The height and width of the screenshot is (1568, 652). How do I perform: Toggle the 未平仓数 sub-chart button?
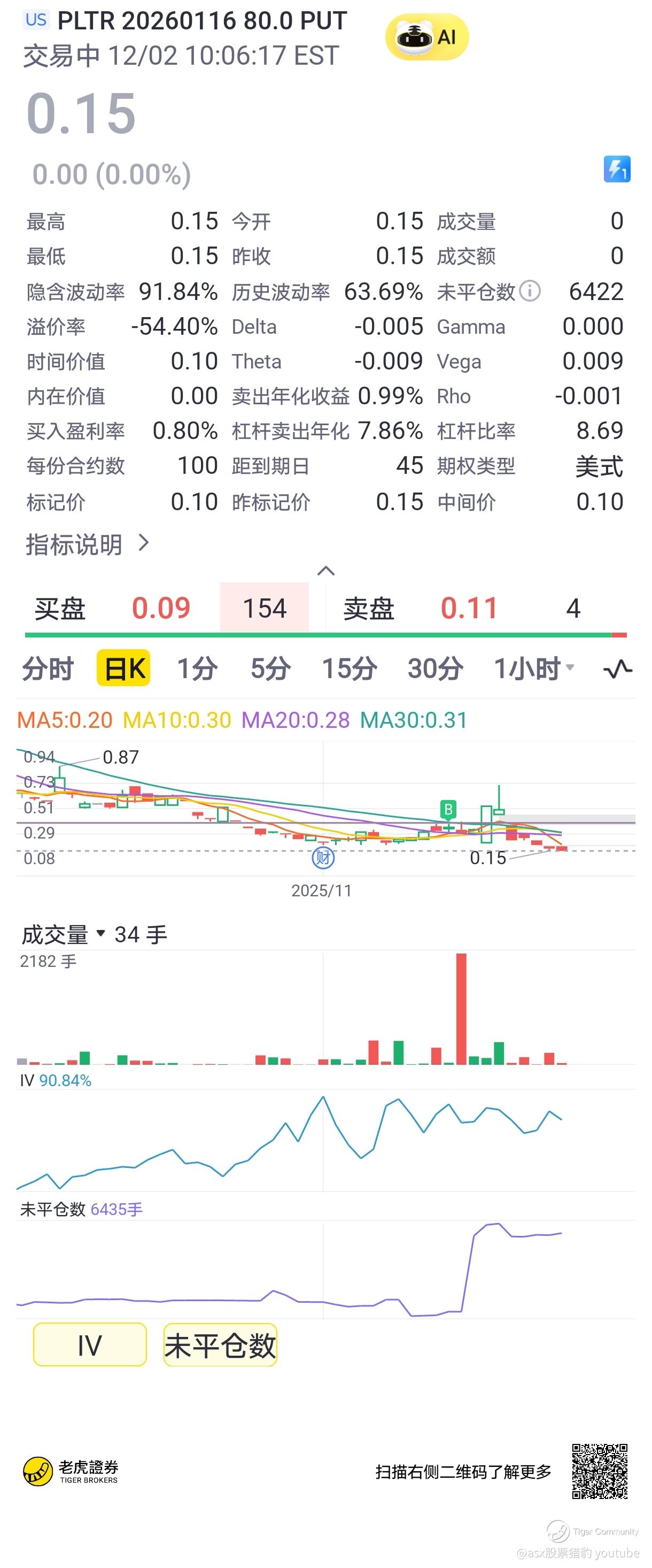click(x=220, y=1345)
